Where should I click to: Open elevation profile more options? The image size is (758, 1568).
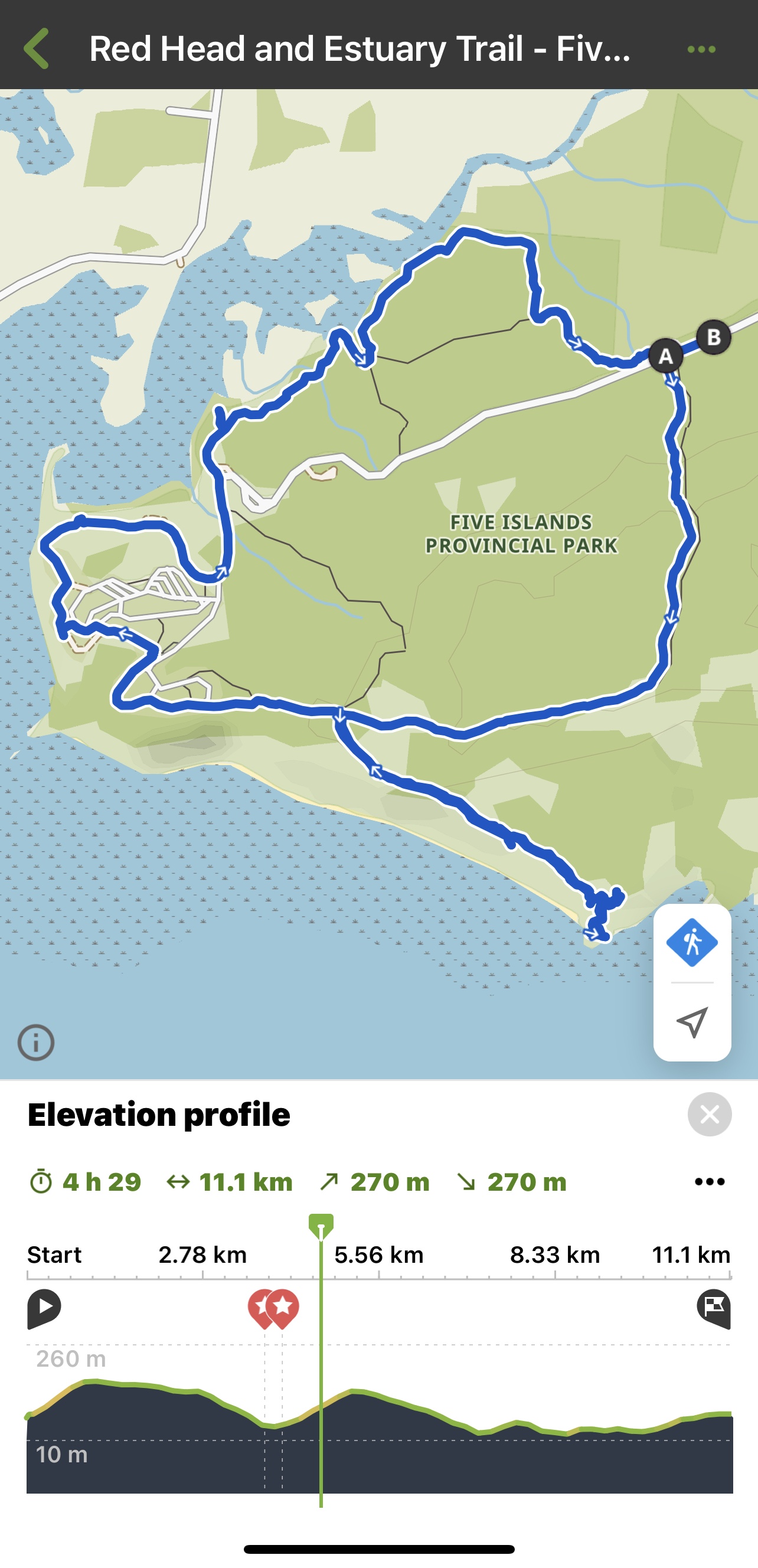[709, 1182]
